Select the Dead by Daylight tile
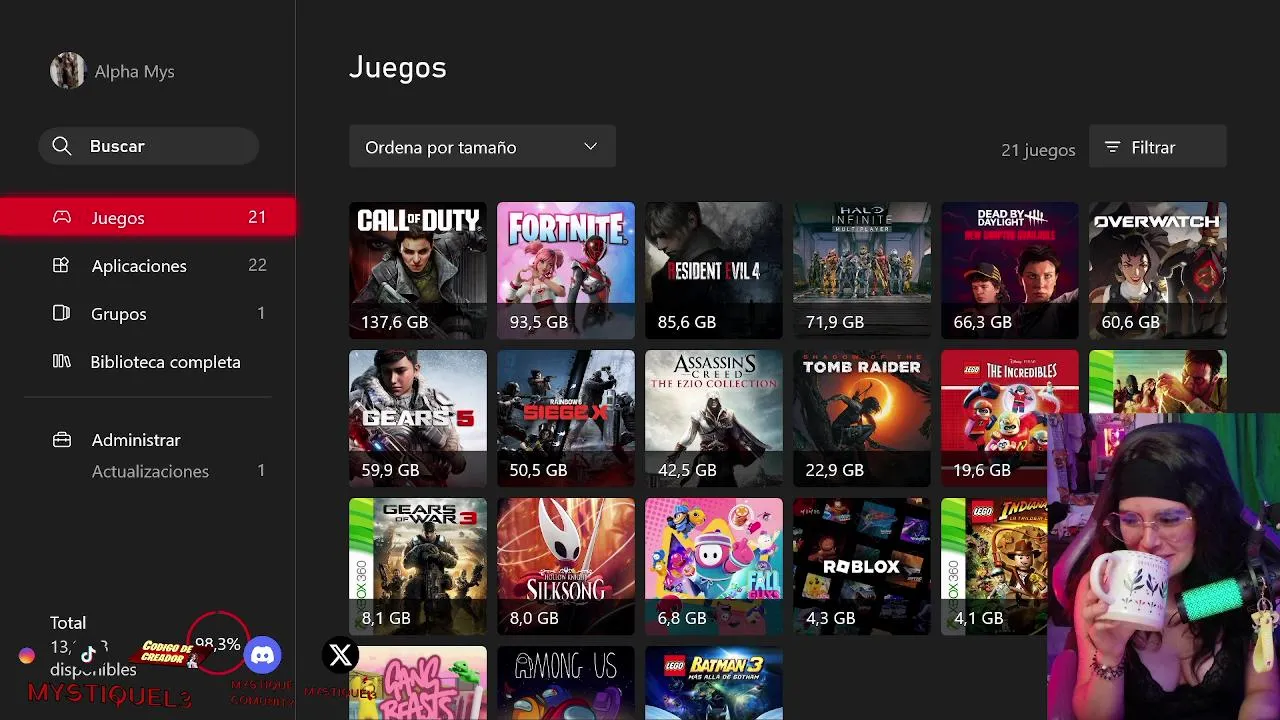This screenshot has height=720, width=1280. click(1009, 270)
